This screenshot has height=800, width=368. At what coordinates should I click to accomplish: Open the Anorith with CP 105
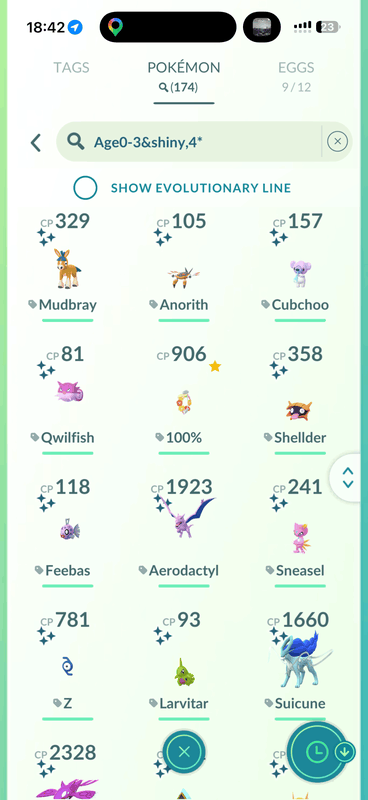tap(184, 267)
